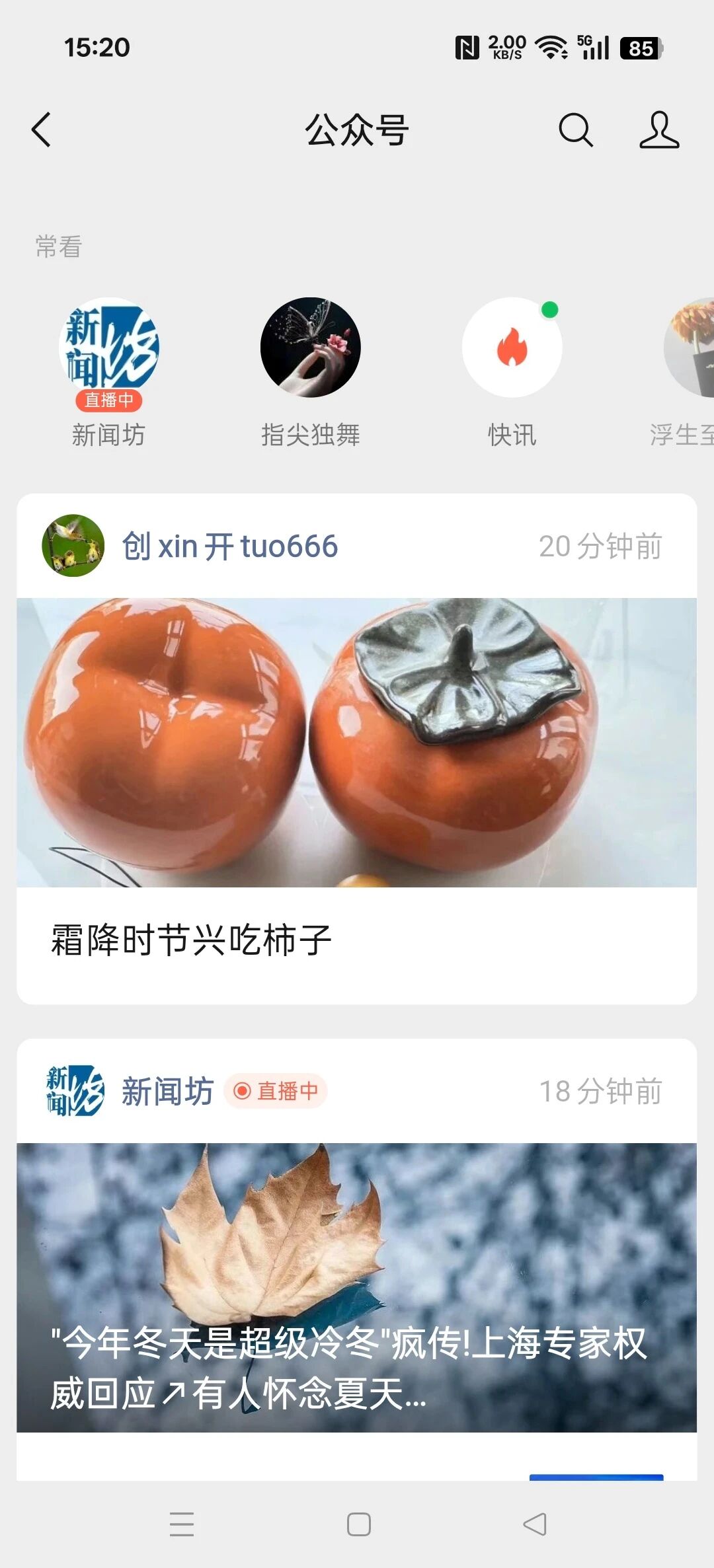Viewport: 714px width, 1568px height.
Task: Open search in 公众号
Action: coord(575,130)
